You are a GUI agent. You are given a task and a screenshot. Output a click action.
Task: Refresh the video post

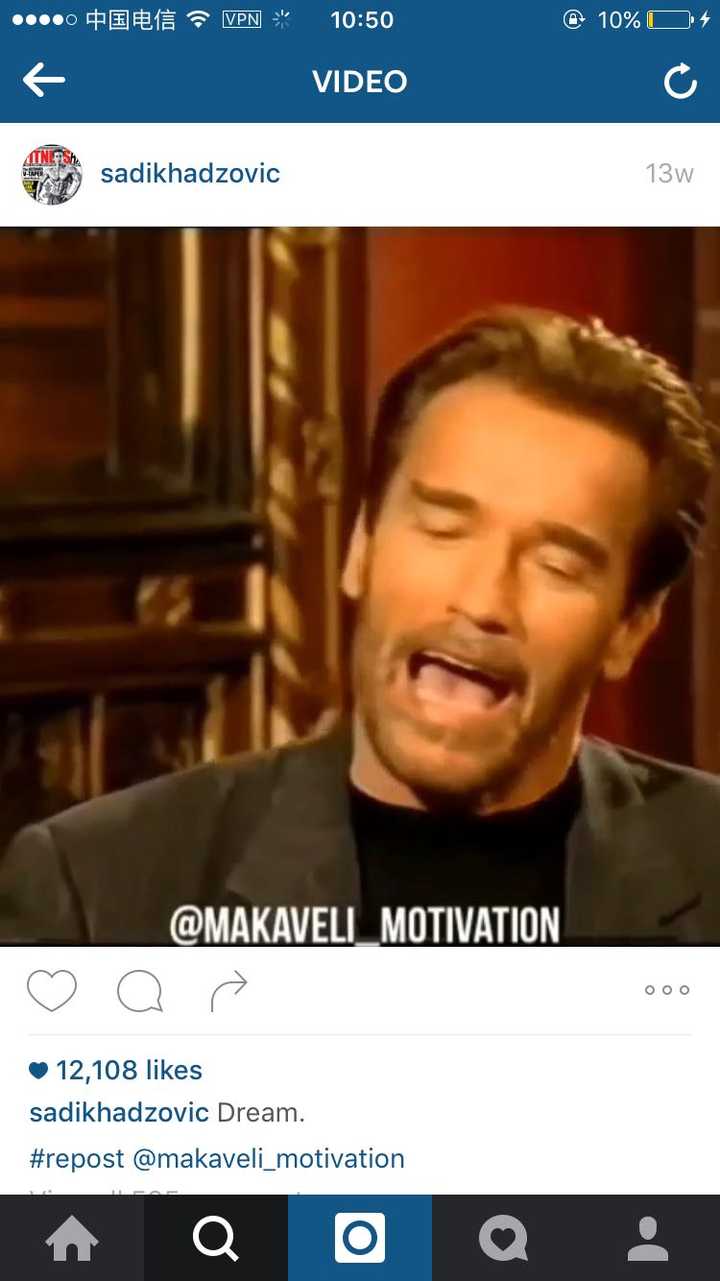coord(680,82)
